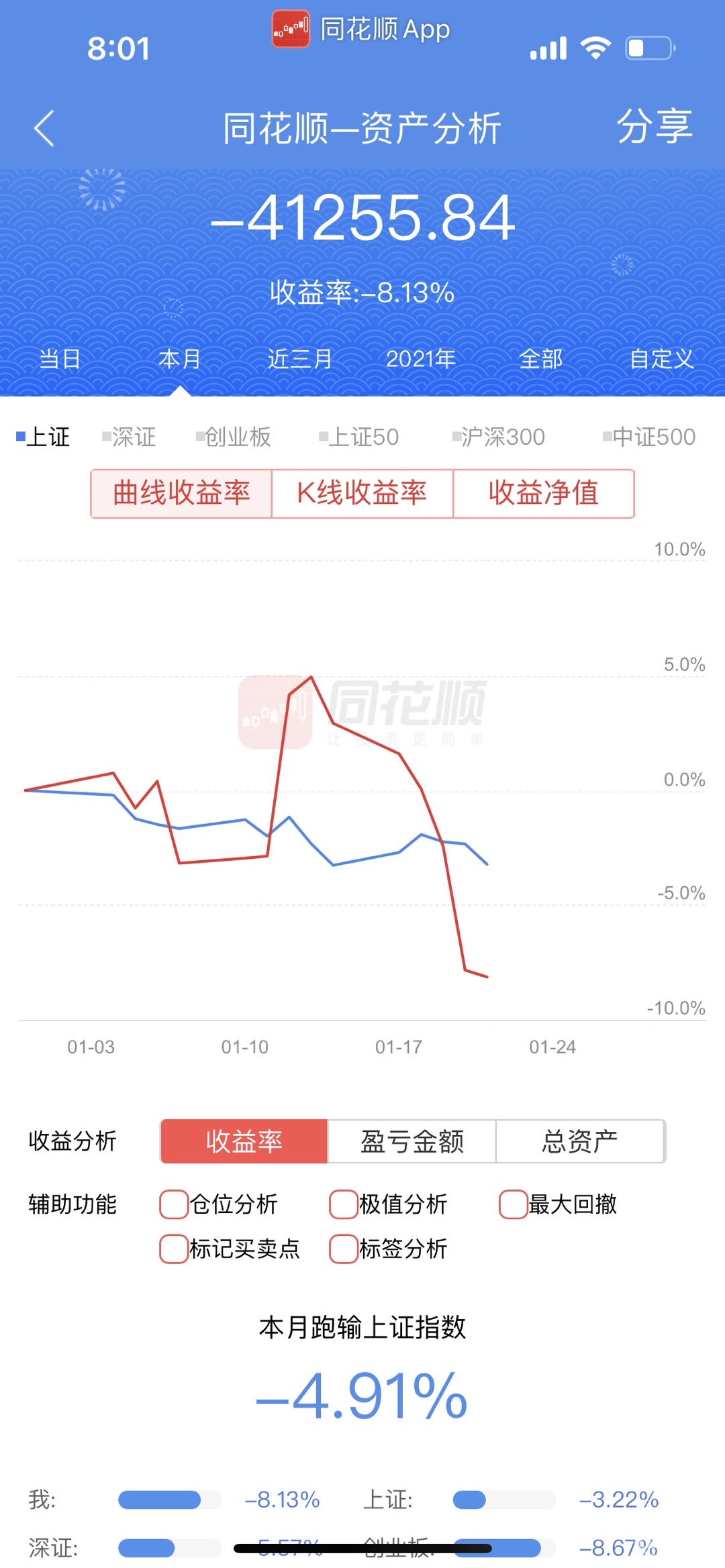Enable the 仓位分析 checkbox
The image size is (725, 1568).
[174, 1204]
